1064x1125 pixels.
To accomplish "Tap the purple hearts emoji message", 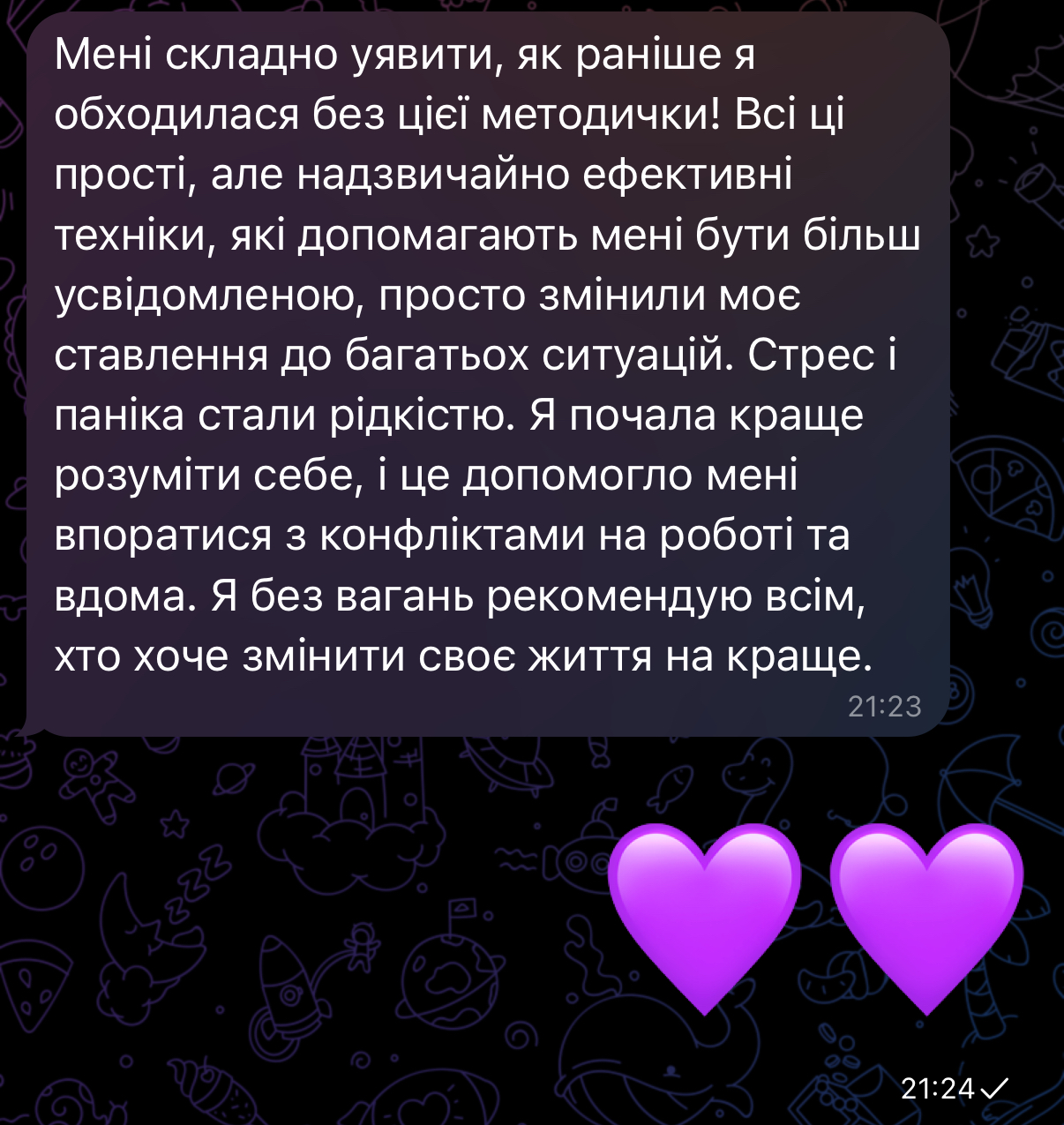I will (816, 918).
